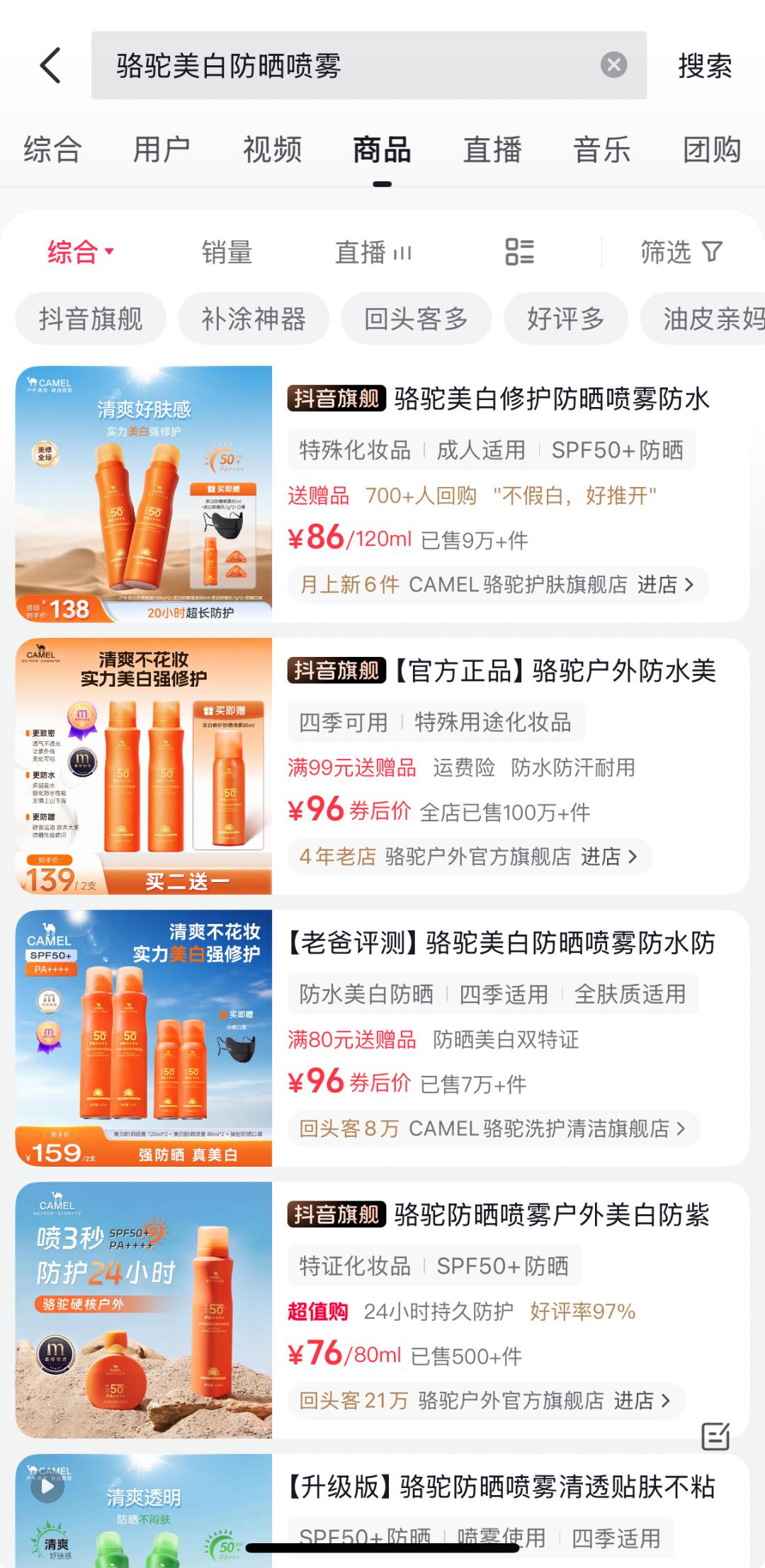Open the 团购 tab

click(x=711, y=150)
